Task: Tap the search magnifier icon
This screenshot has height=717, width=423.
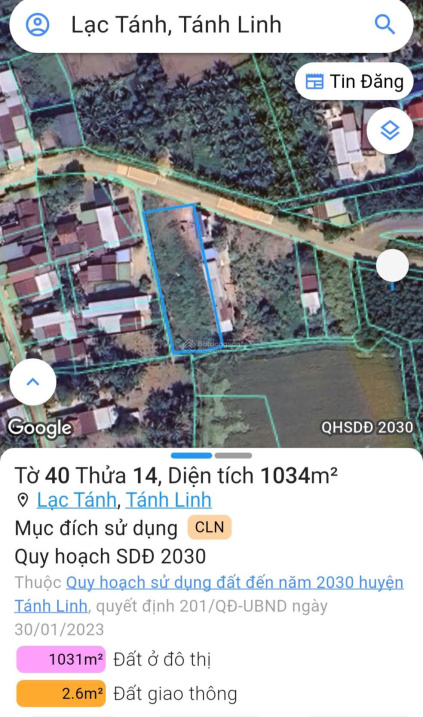Action: pos(385,25)
